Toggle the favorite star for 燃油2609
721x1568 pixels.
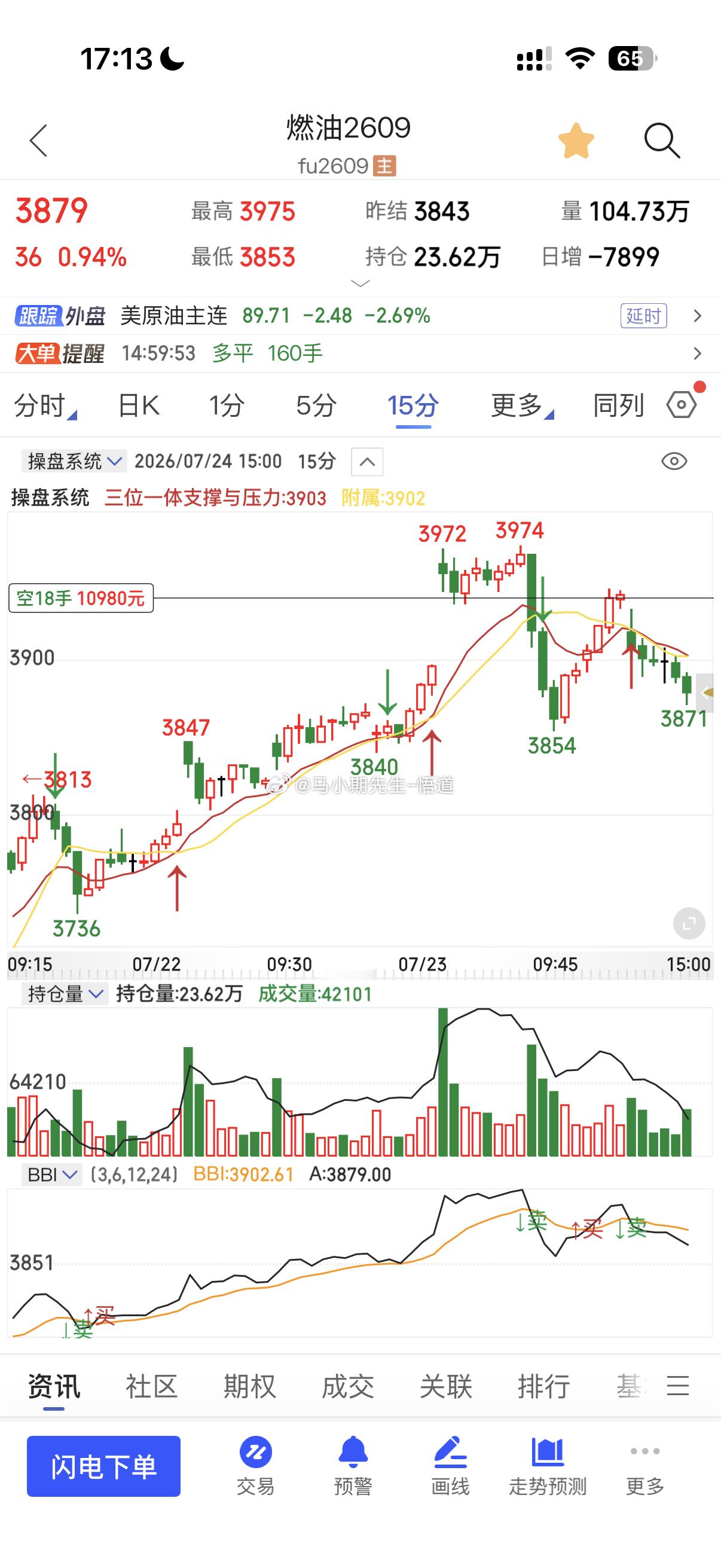(x=576, y=141)
